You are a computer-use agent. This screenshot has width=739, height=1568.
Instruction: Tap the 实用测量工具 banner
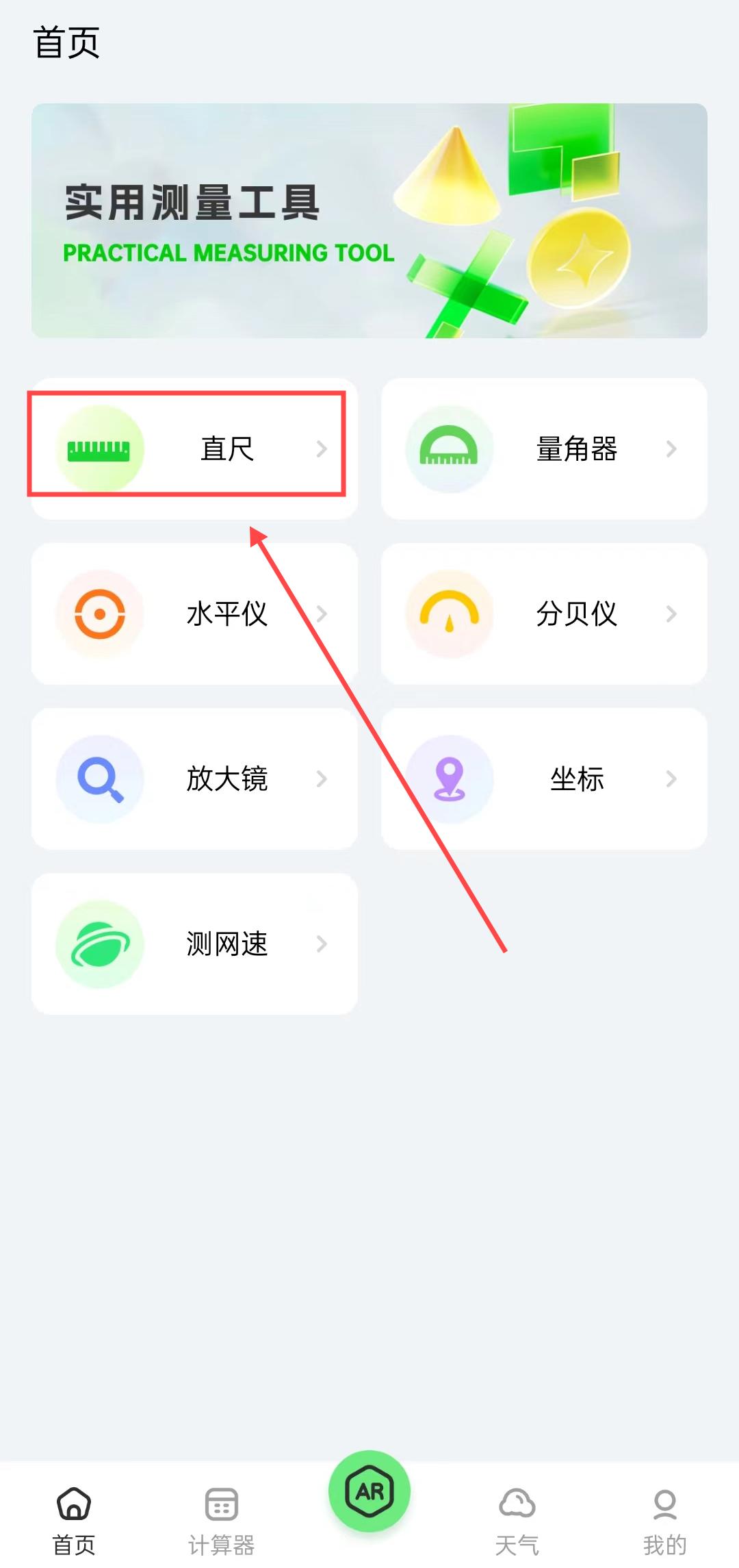pyautogui.click(x=369, y=220)
